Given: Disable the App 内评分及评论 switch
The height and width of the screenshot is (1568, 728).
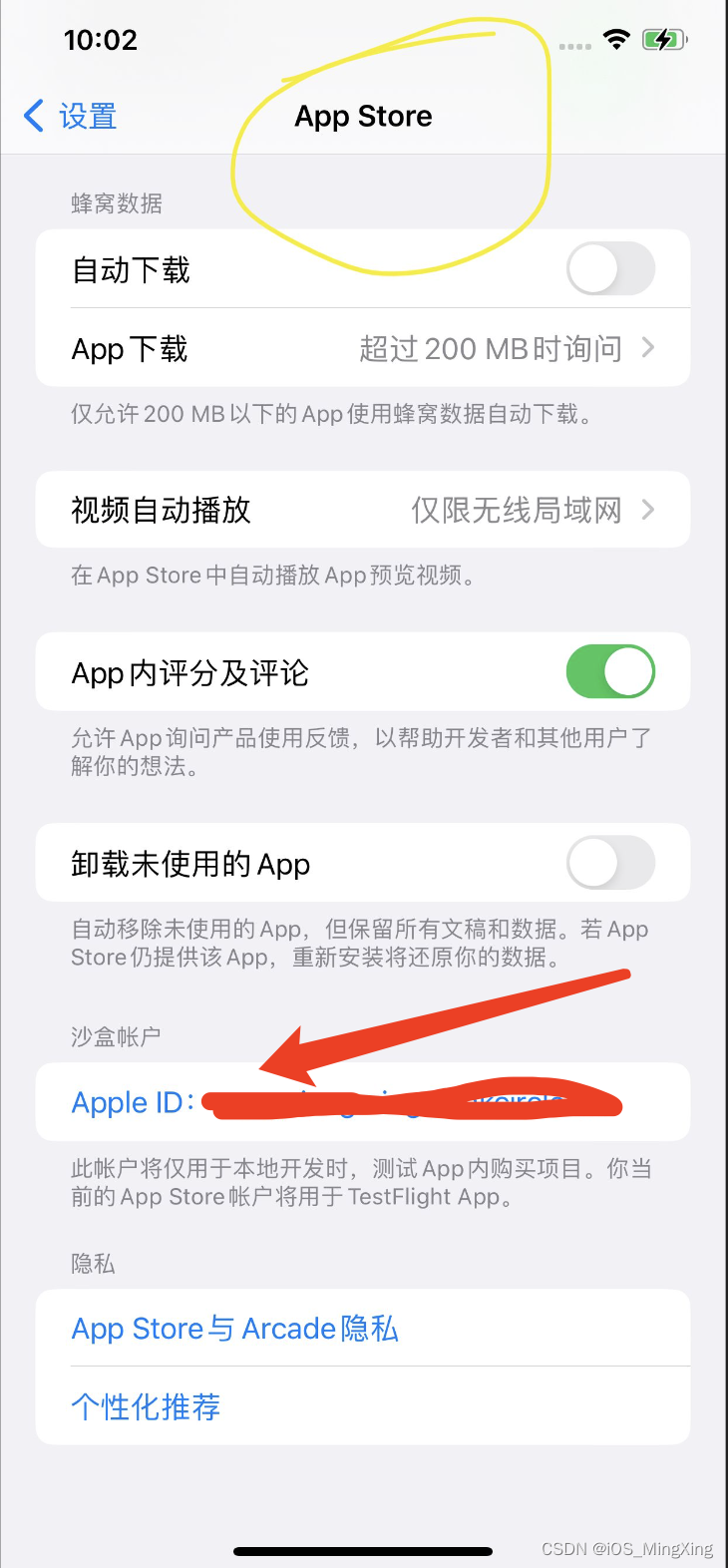Looking at the screenshot, I should click(x=610, y=671).
